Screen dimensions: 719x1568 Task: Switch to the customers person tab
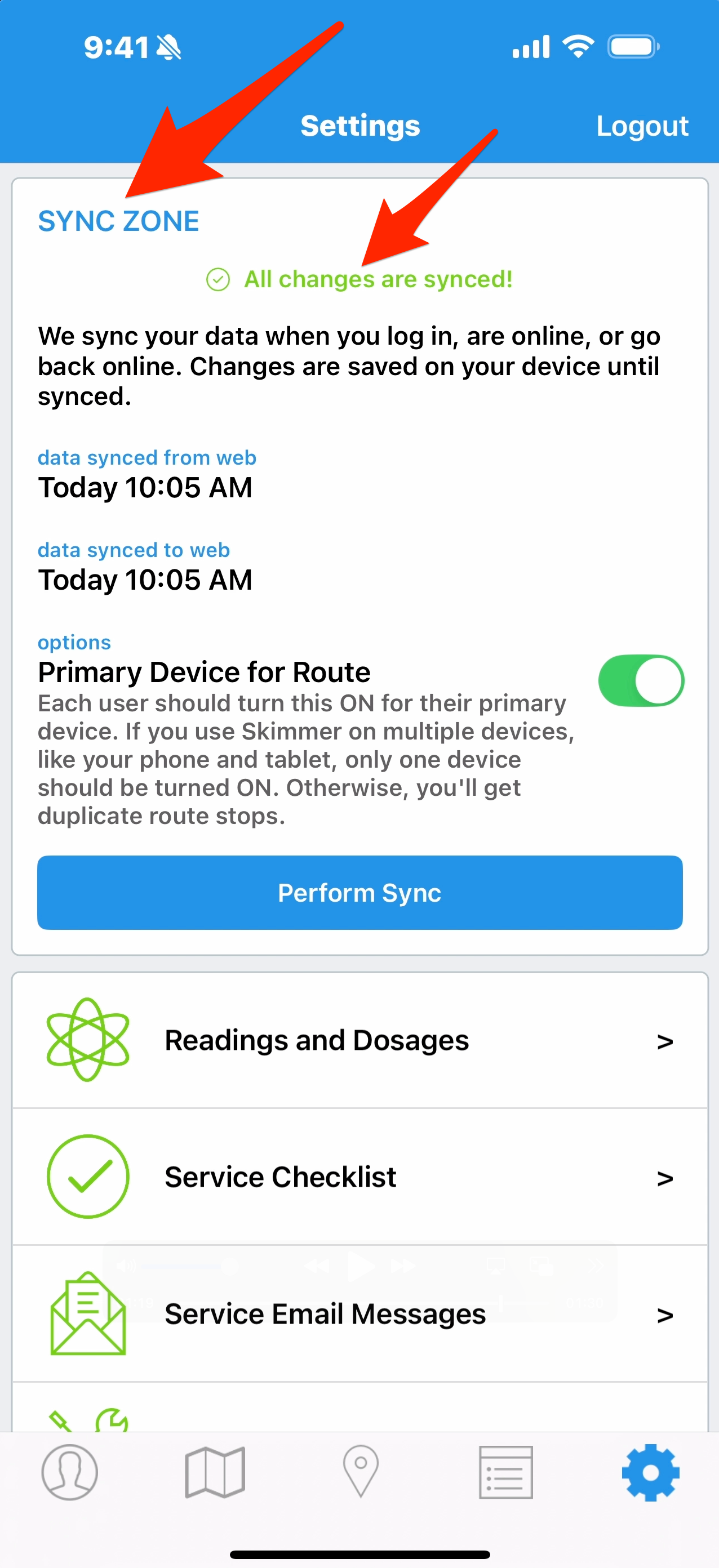click(x=69, y=1472)
